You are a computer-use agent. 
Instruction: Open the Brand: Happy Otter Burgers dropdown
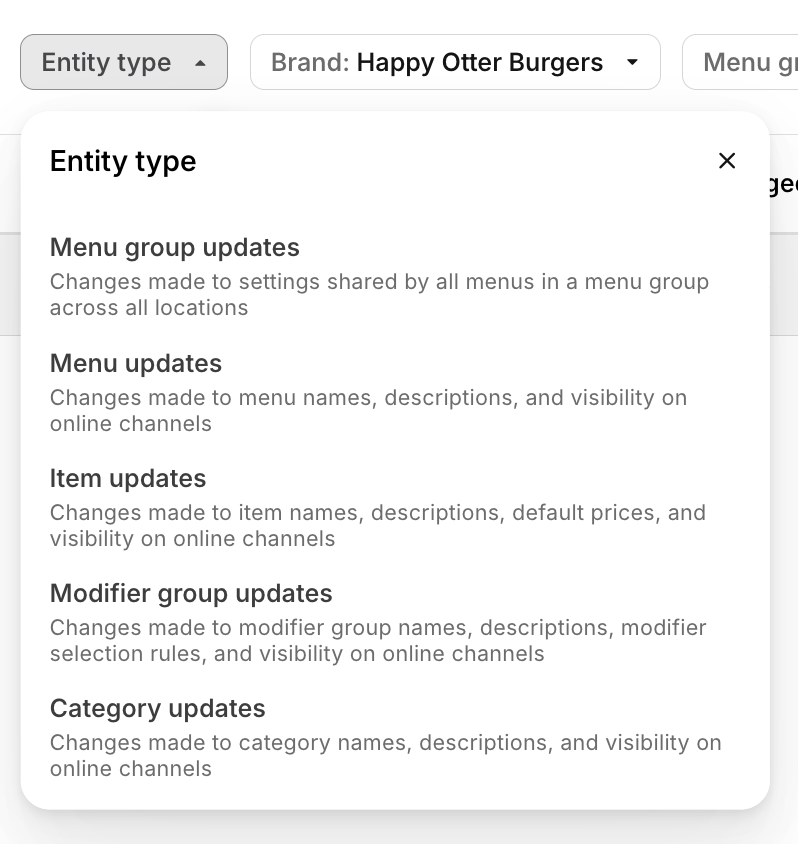(455, 62)
